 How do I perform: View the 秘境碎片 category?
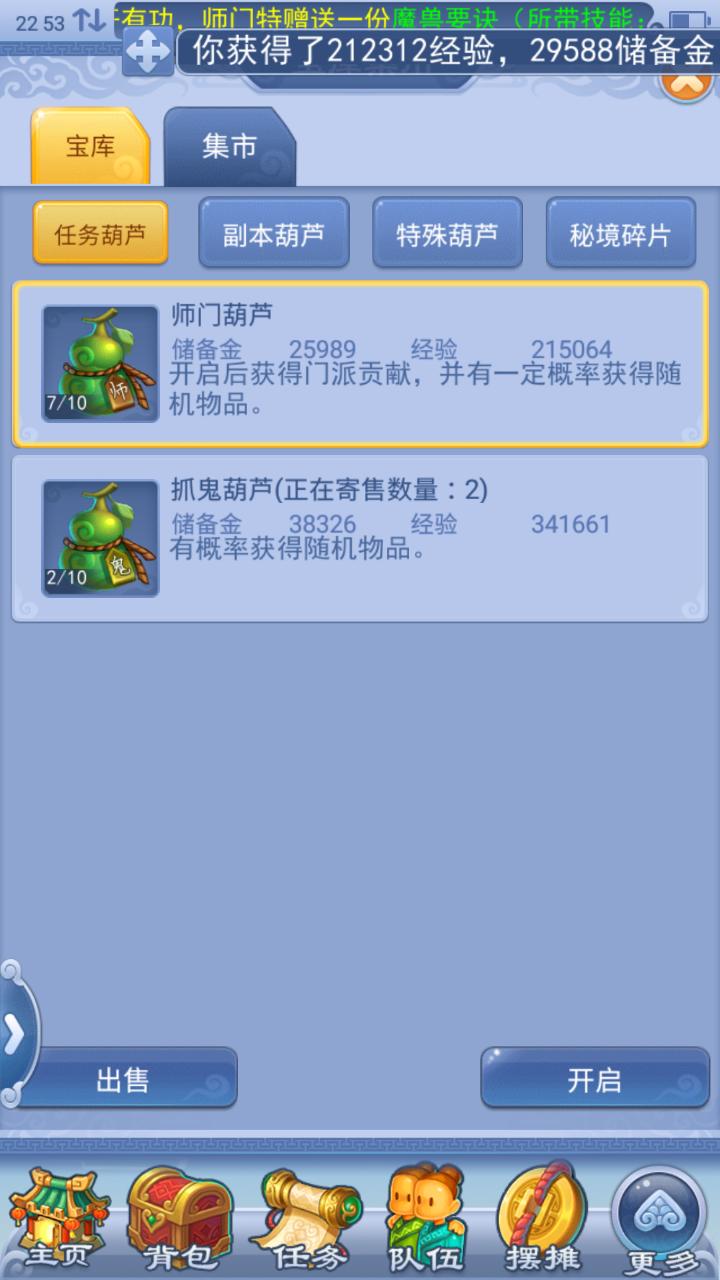pyautogui.click(x=620, y=234)
